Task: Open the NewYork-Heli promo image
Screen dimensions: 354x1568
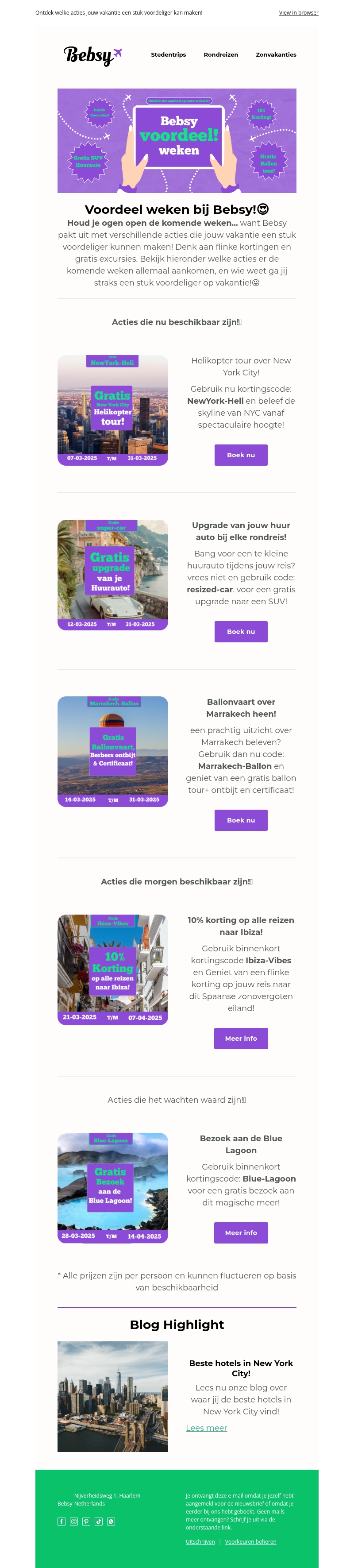Action: [x=112, y=410]
